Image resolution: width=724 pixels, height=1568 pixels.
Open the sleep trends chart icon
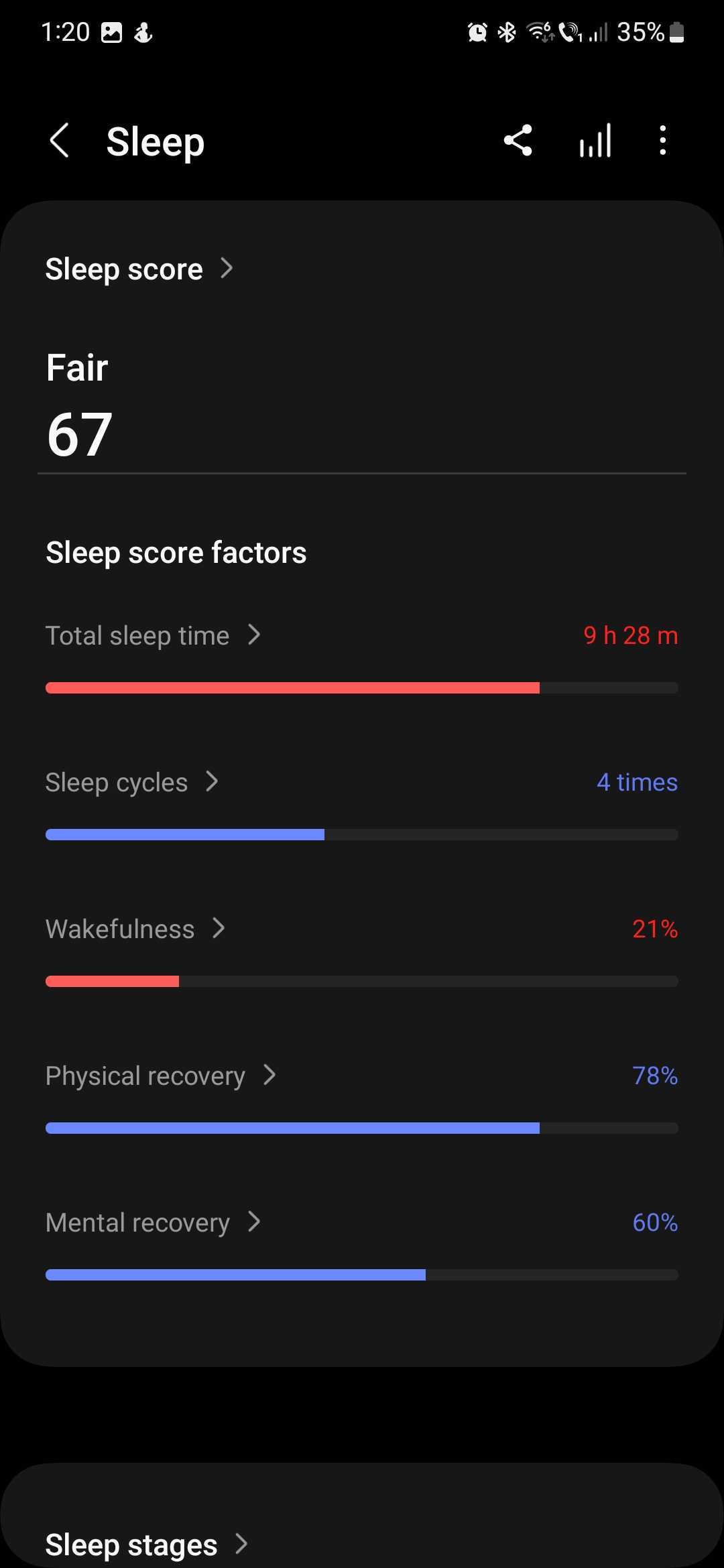(595, 141)
